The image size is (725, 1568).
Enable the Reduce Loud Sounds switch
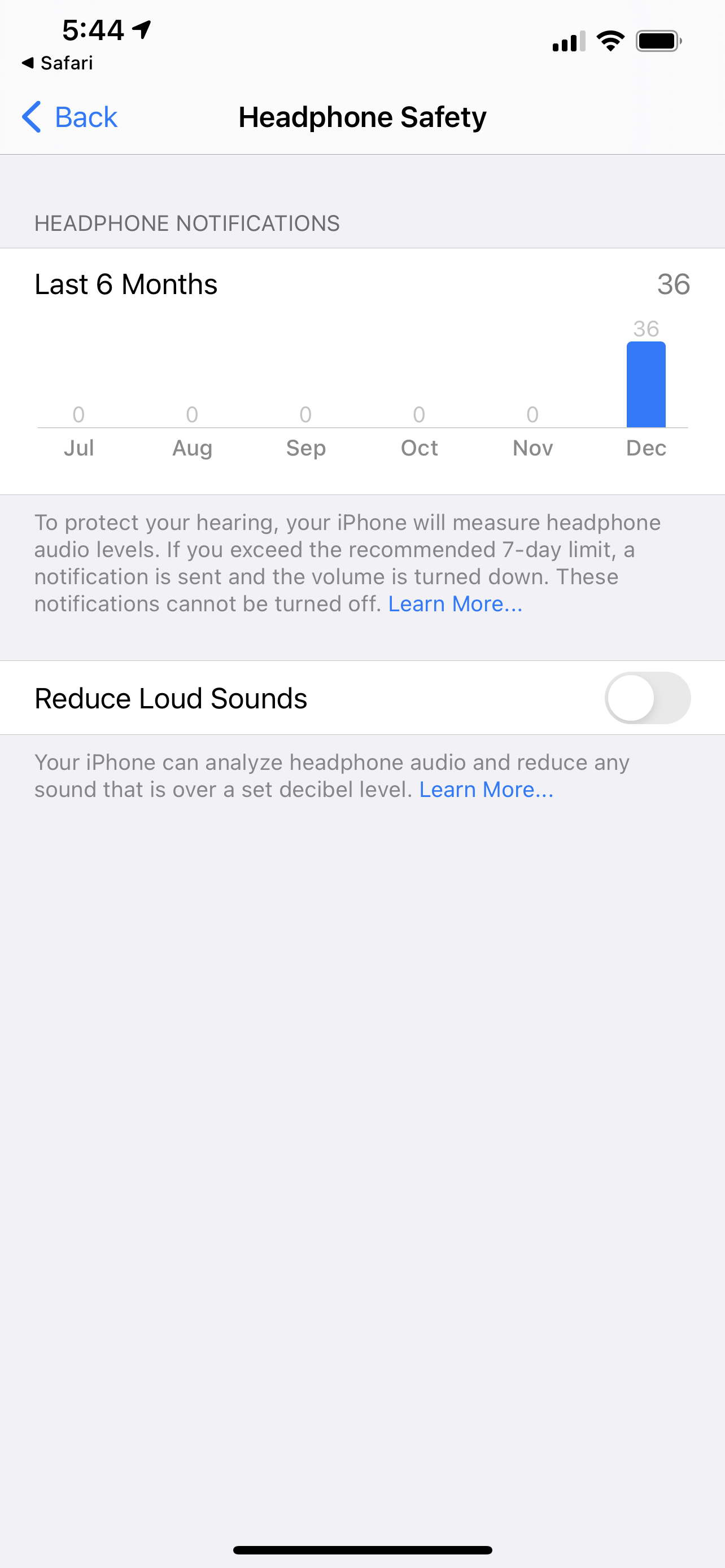(647, 698)
